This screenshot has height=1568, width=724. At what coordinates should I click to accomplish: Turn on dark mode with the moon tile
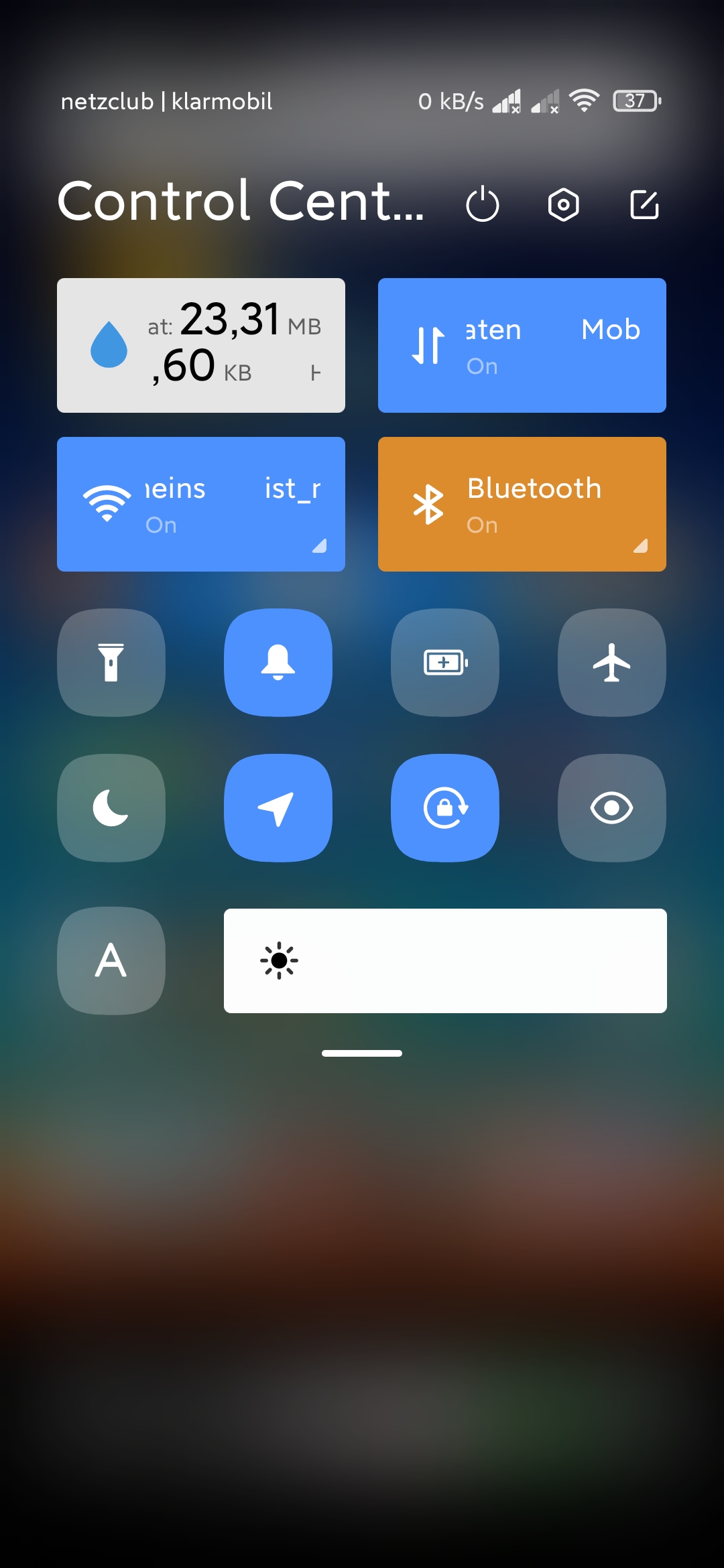pos(111,808)
